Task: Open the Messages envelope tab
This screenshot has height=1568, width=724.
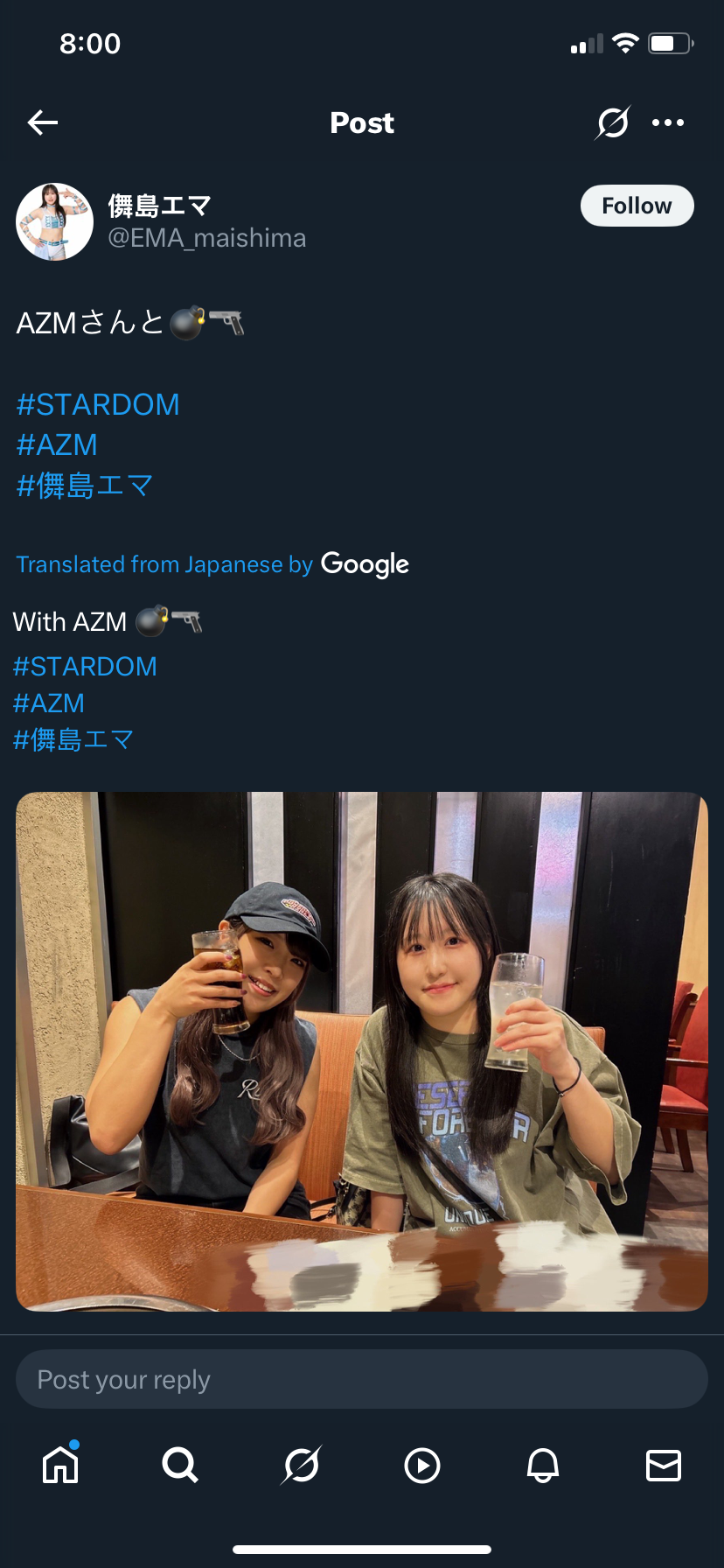Action: pyautogui.click(x=664, y=1465)
